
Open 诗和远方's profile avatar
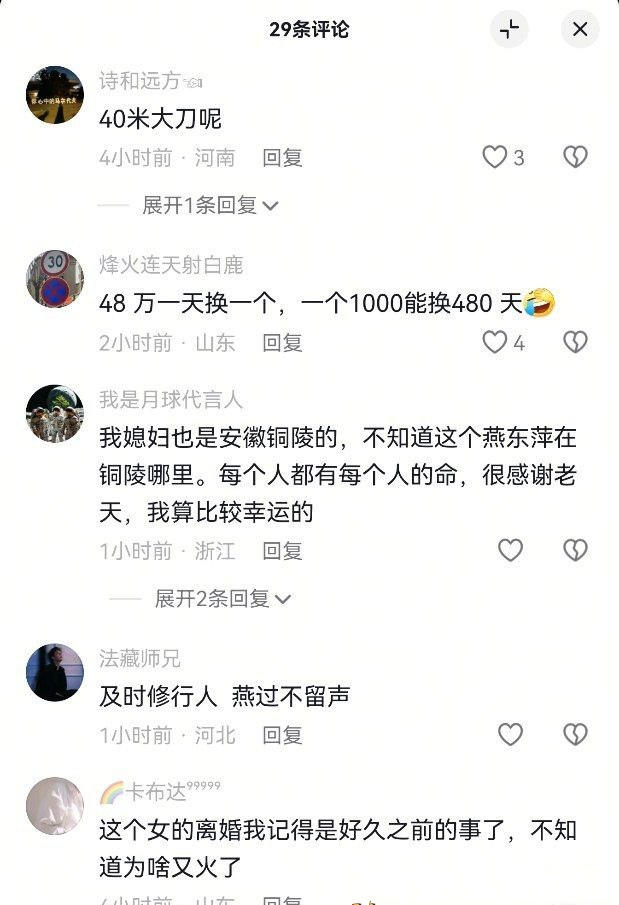54,95
